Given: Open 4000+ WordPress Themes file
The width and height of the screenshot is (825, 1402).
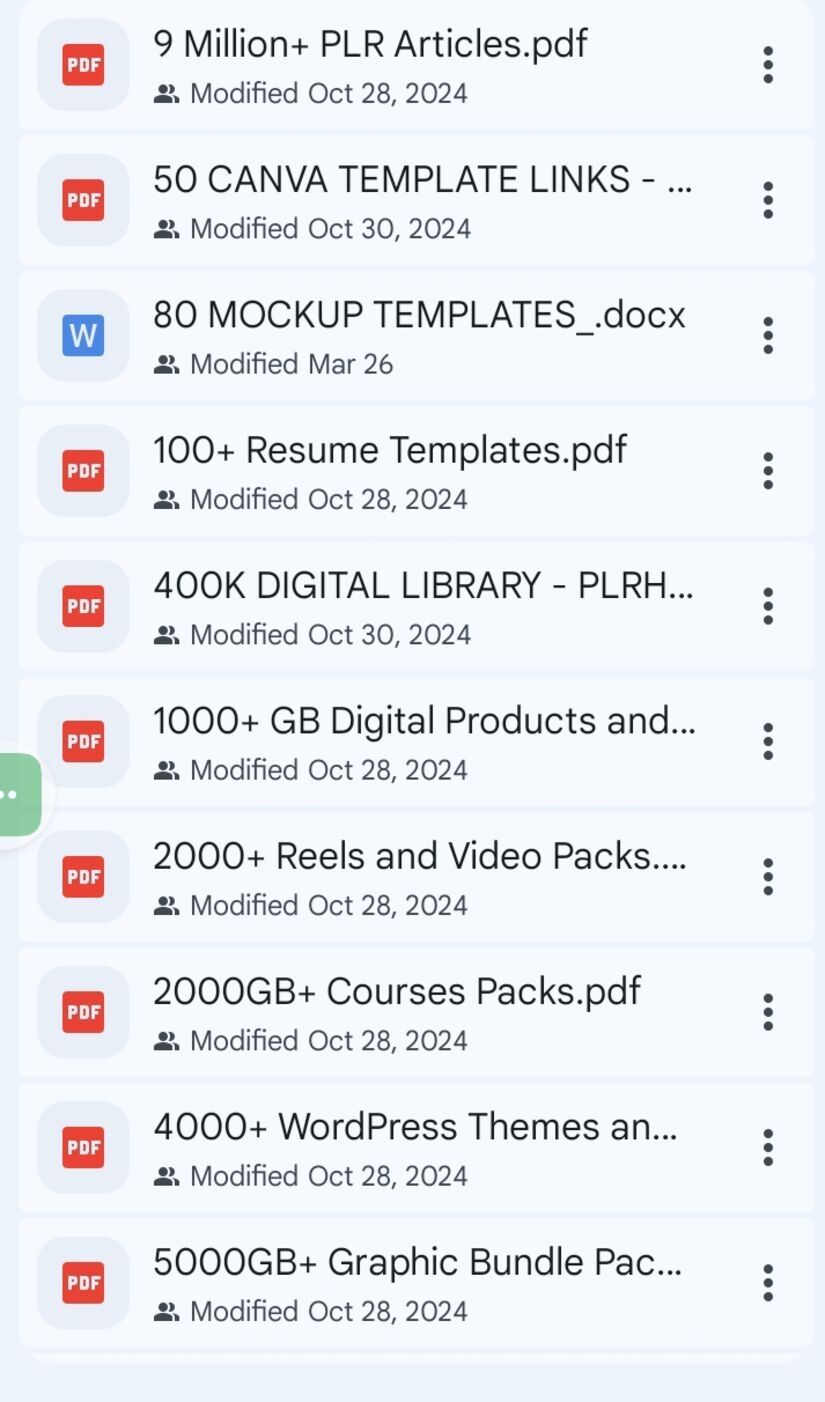Looking at the screenshot, I should tap(415, 1147).
